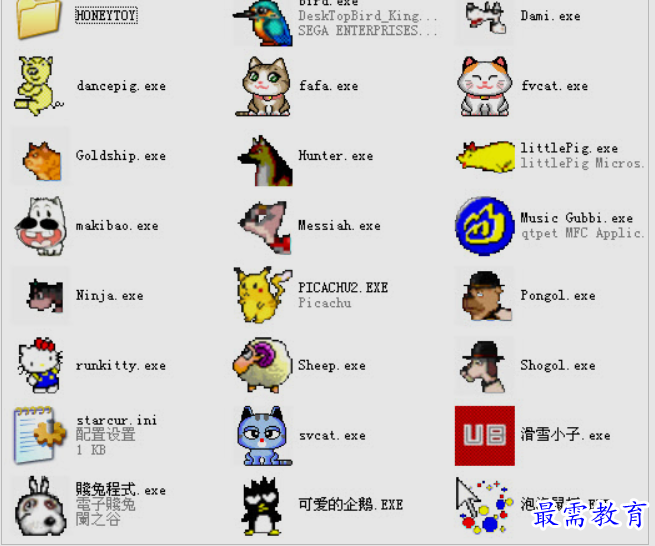This screenshot has height=546, width=655.
Task: Launch Music Gubbi.exe
Action: click(x=485, y=226)
